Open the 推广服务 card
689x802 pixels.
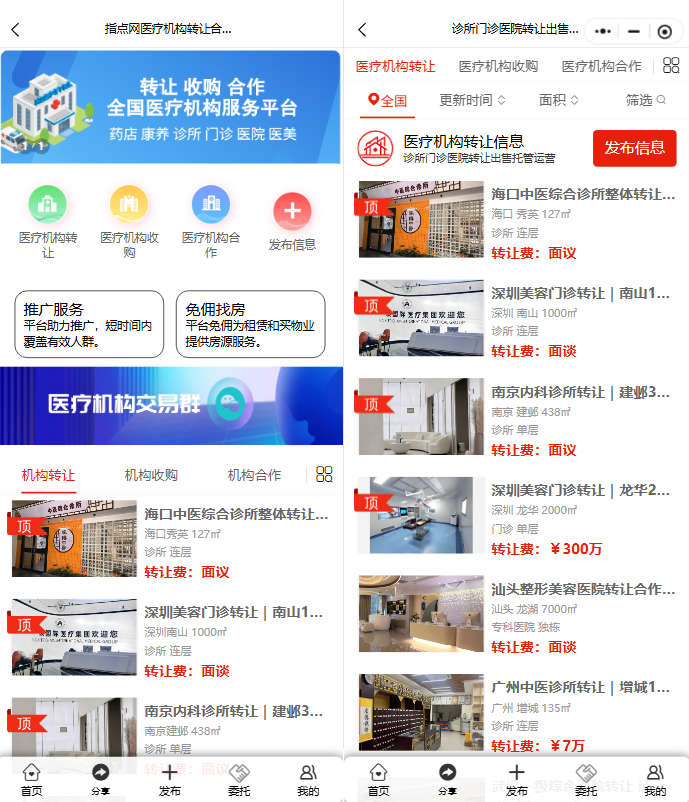pos(89,324)
